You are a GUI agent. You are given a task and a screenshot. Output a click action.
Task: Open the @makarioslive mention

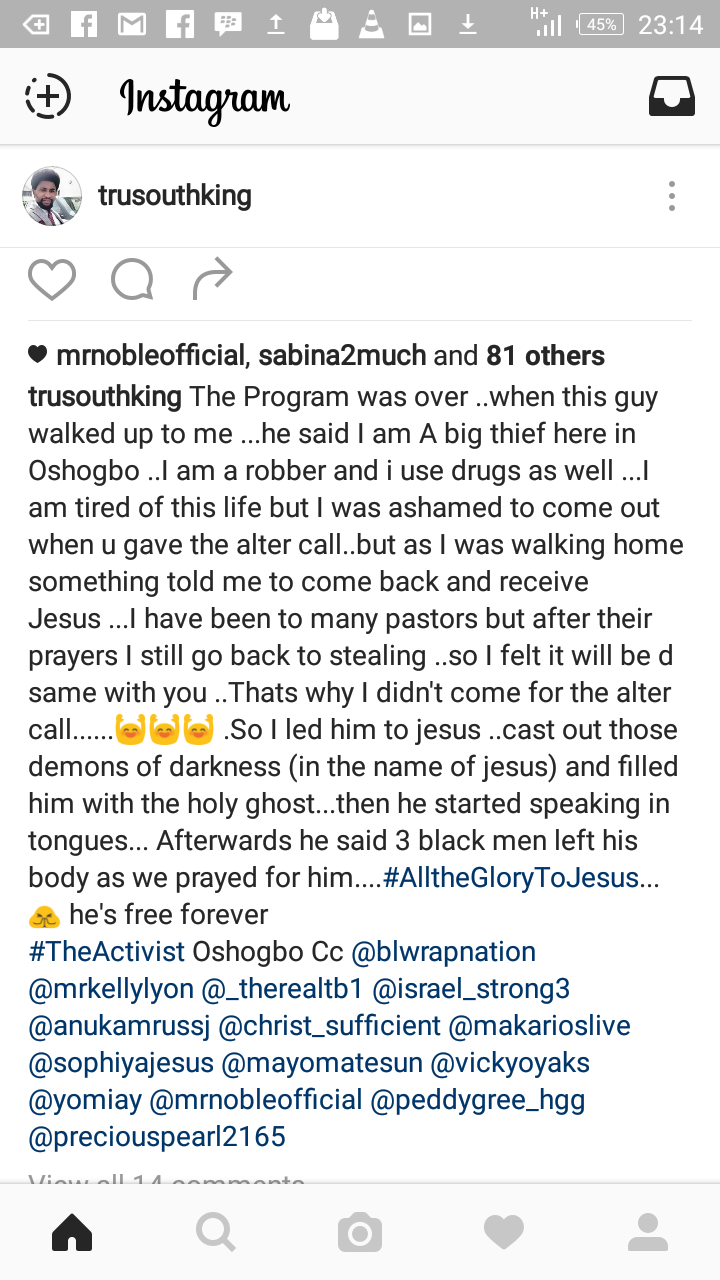(539, 1026)
